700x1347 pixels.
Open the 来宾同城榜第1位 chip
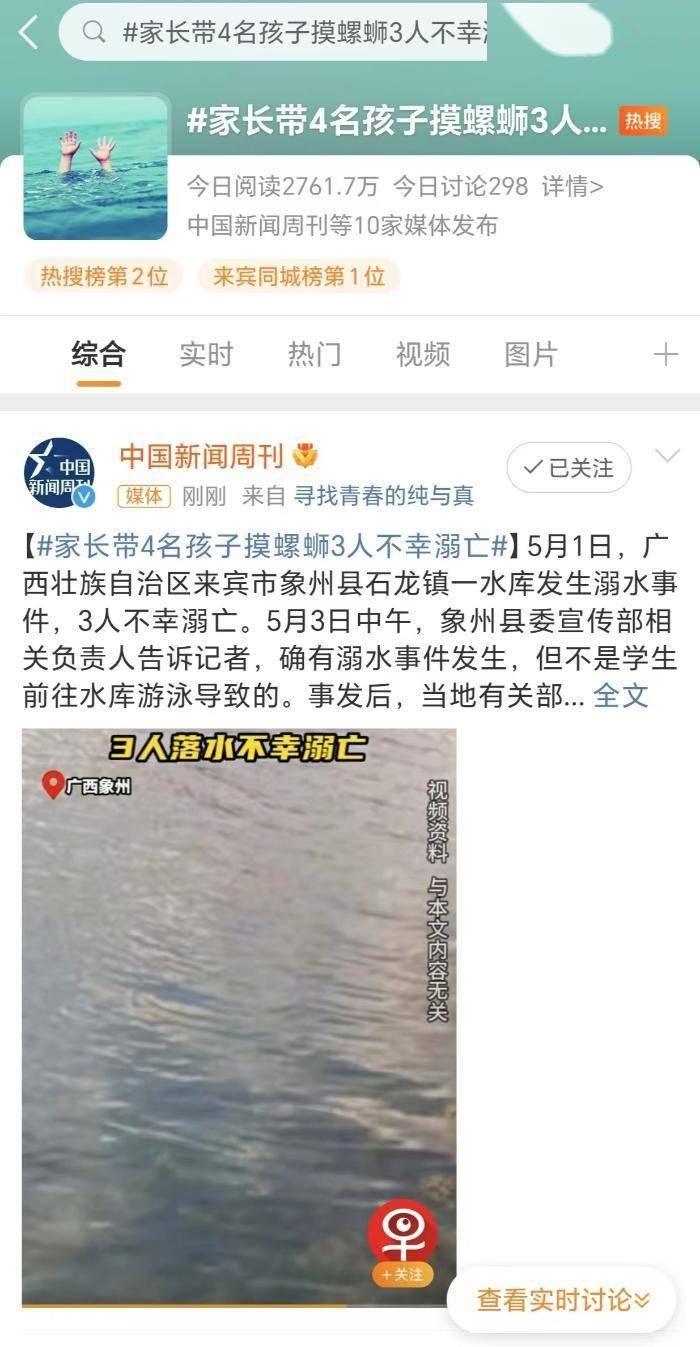click(x=298, y=277)
